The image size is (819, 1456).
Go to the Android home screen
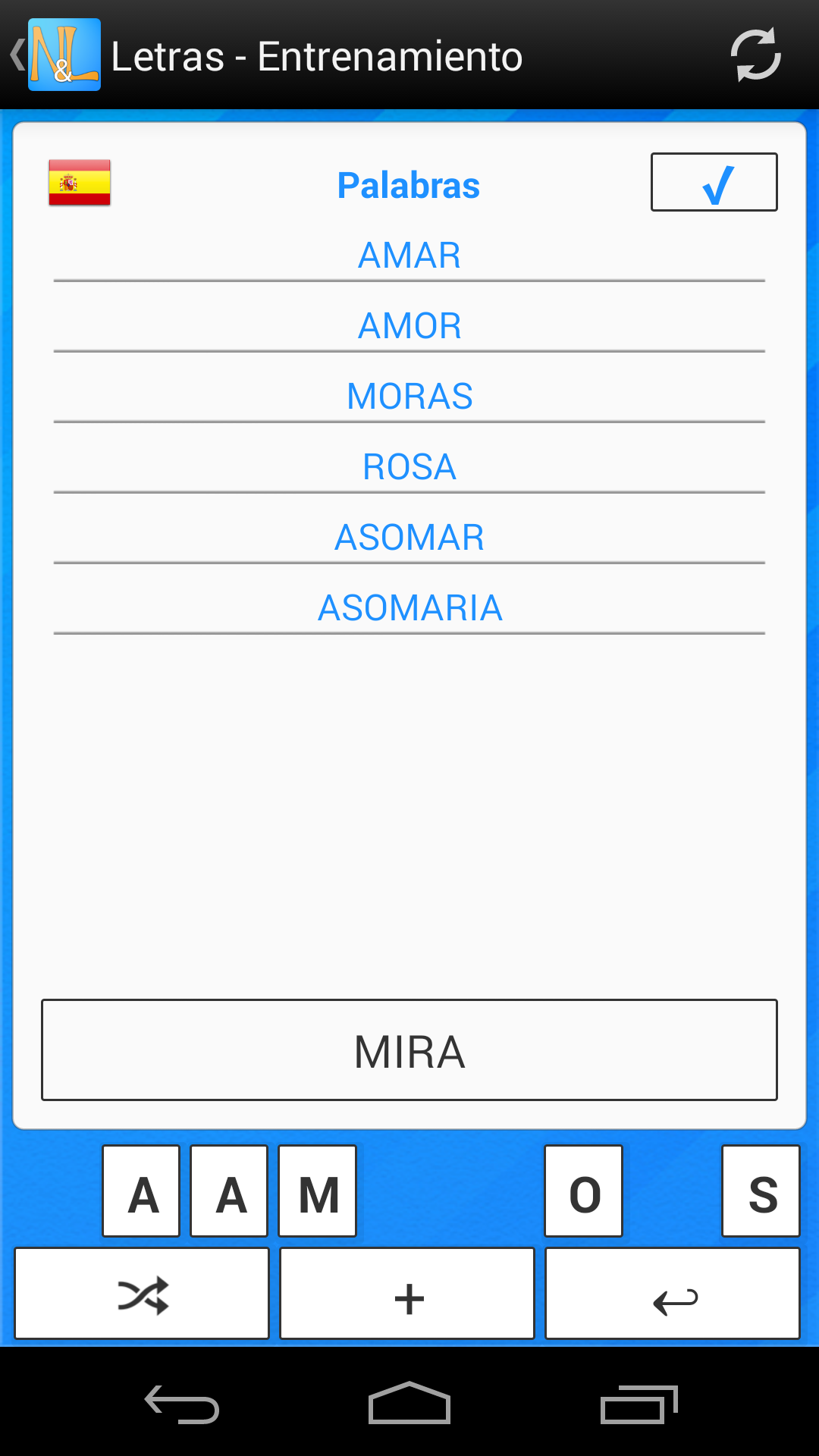[x=409, y=1404]
